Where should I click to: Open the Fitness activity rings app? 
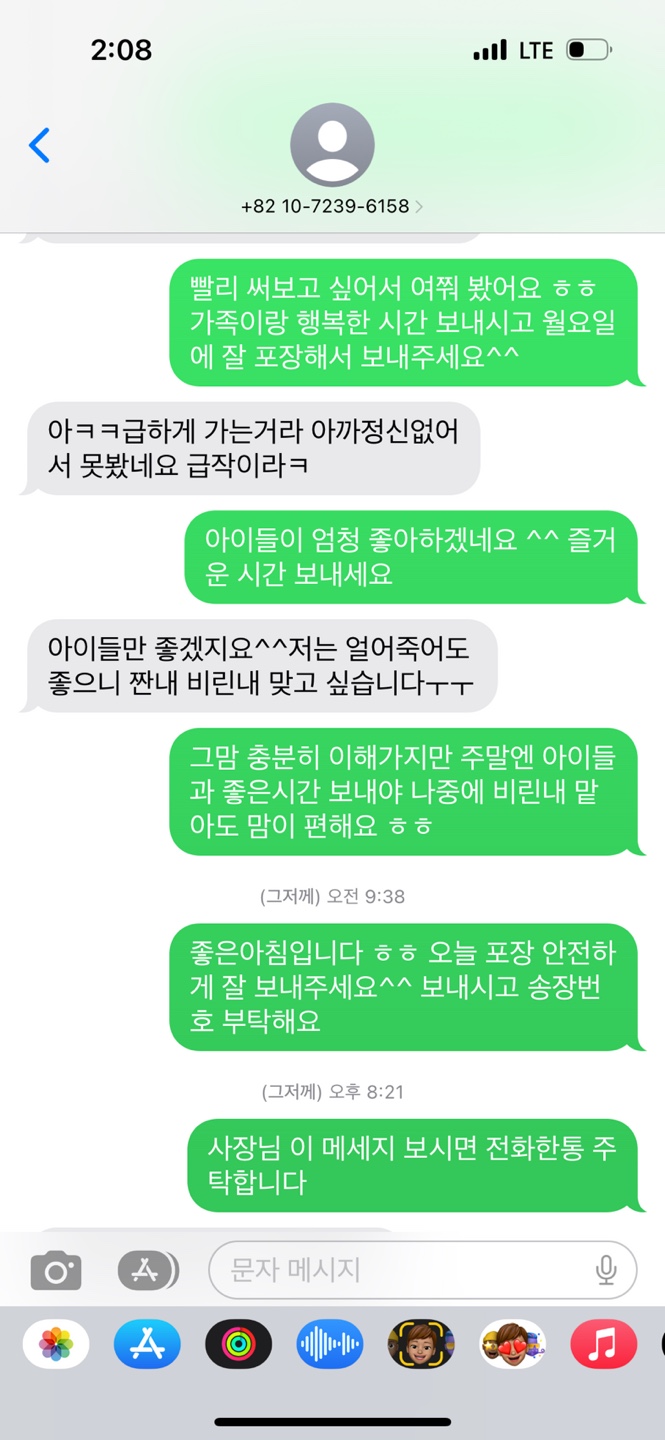[238, 1344]
